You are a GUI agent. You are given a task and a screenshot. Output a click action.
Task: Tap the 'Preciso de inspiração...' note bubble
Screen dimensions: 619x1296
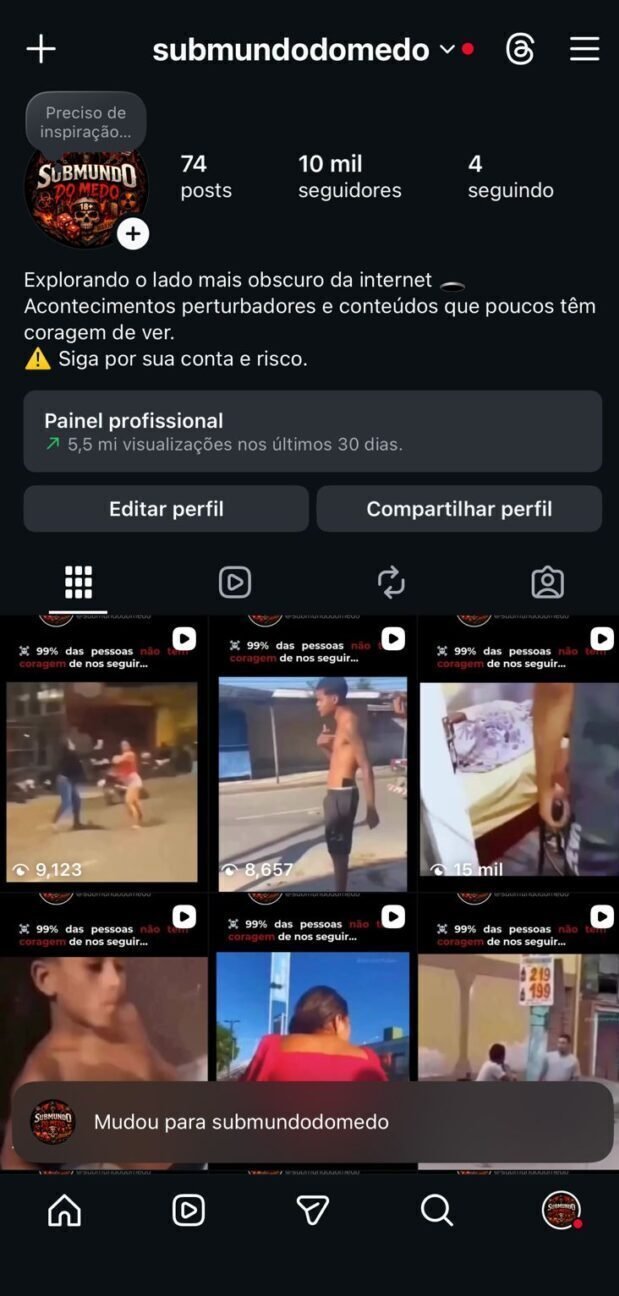tap(86, 122)
